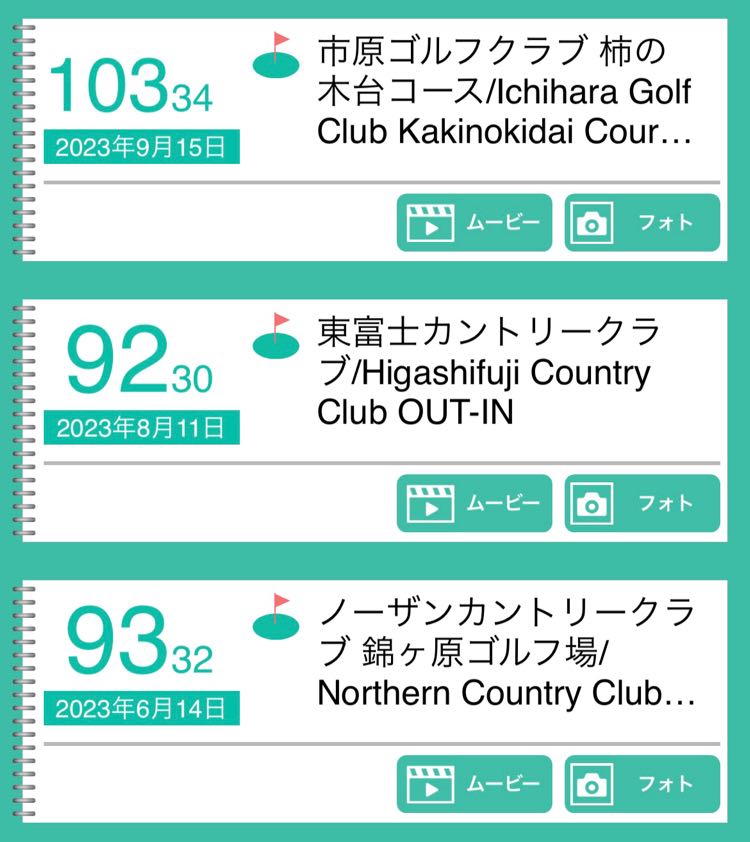This screenshot has height=842, width=750.
Task: Play ムービー for the Northern Country Club round
Action: [474, 784]
